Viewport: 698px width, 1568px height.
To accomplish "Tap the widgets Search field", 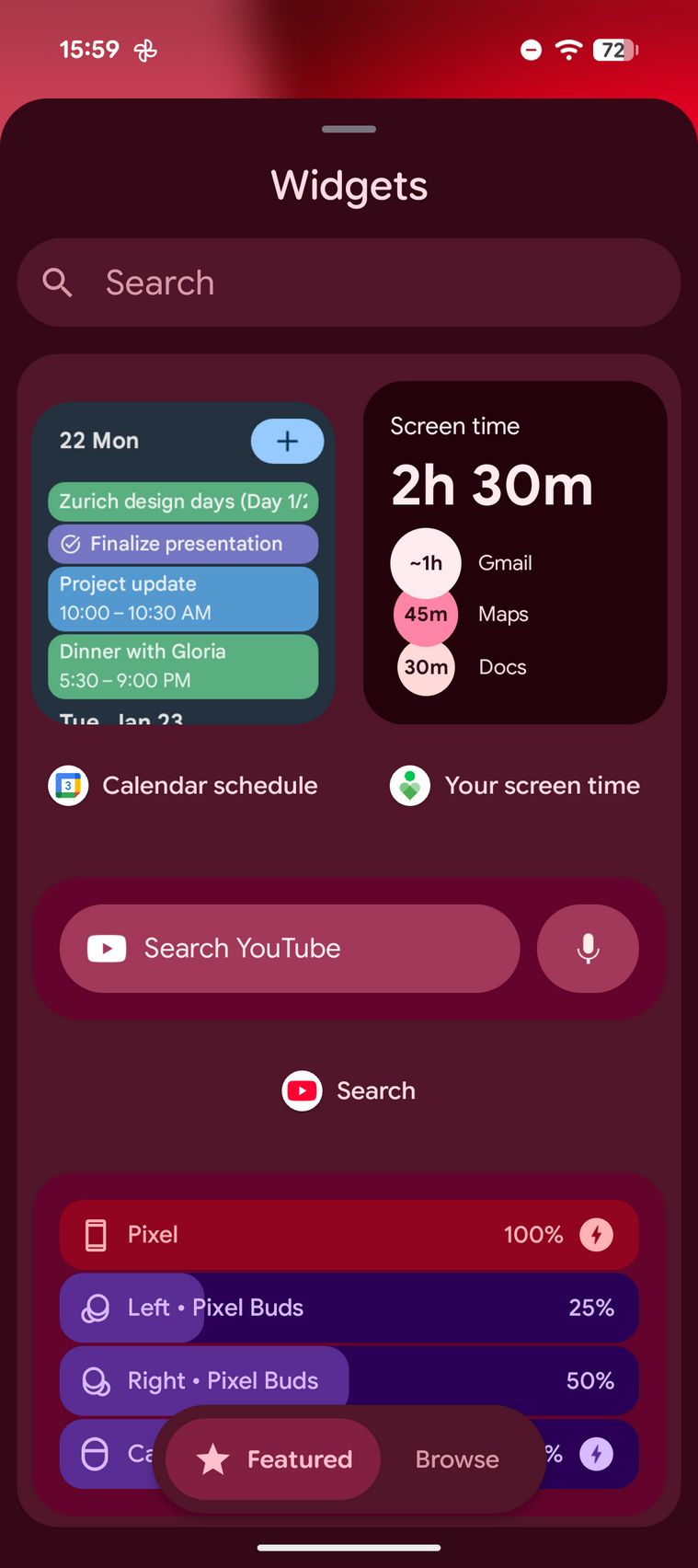I will coord(349,282).
